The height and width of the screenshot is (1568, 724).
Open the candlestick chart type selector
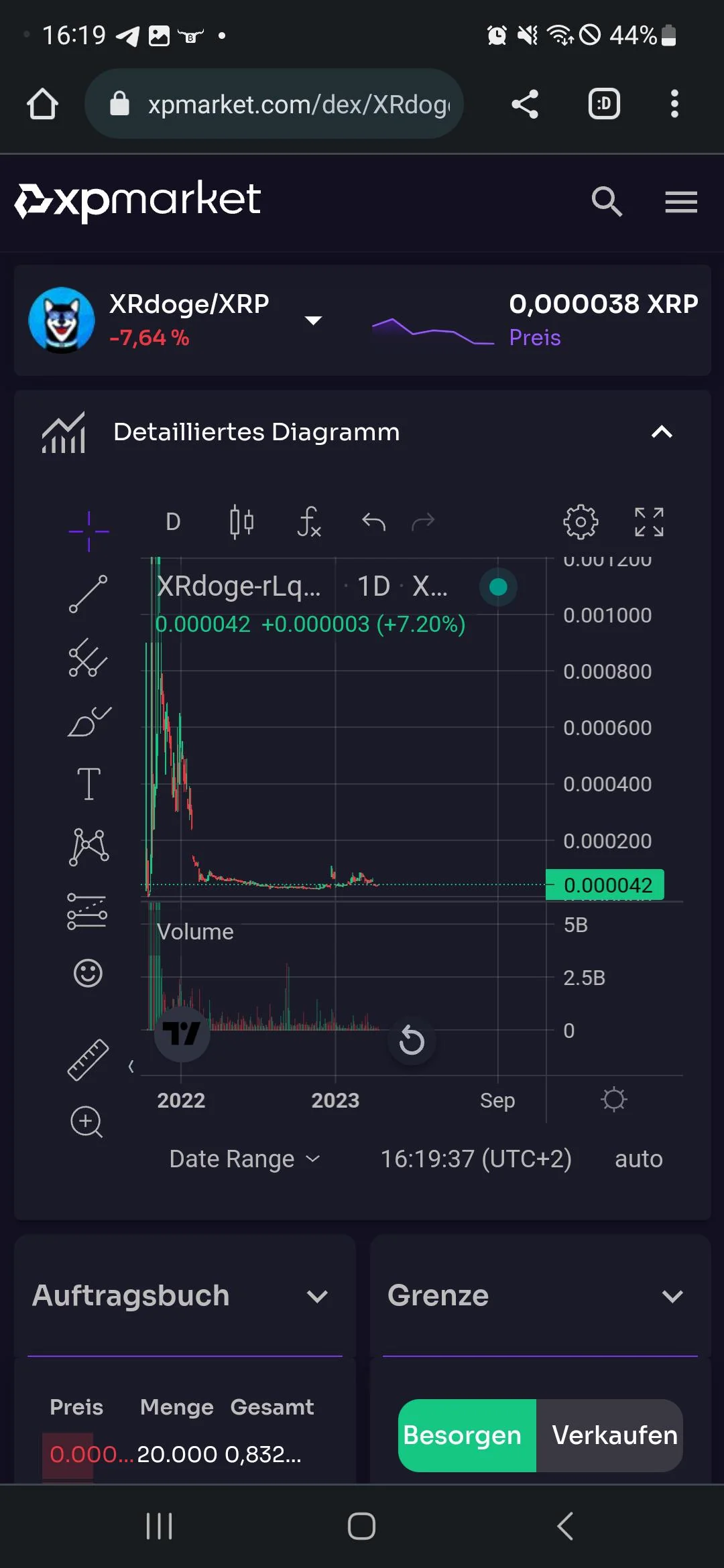pyautogui.click(x=241, y=522)
